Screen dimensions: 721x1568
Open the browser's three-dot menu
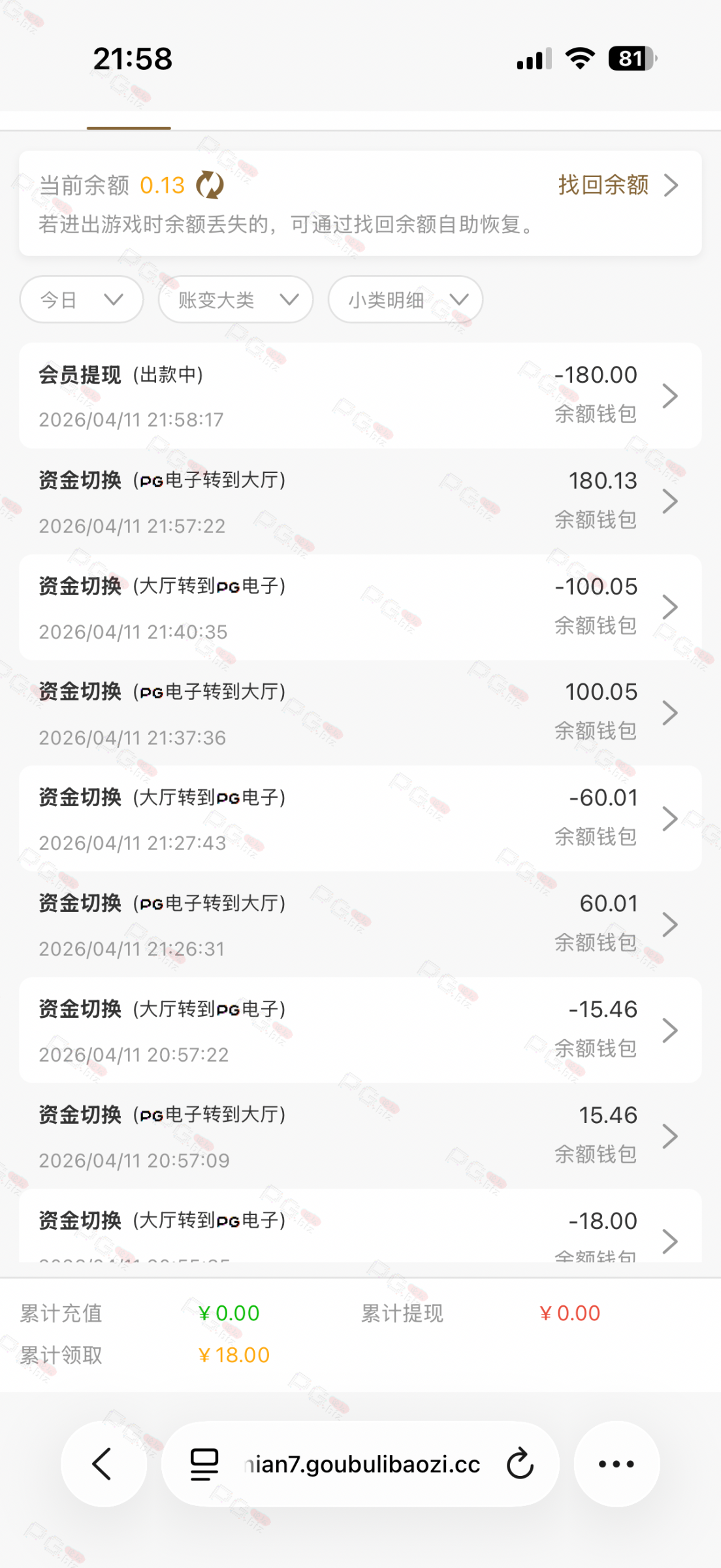click(x=617, y=1463)
